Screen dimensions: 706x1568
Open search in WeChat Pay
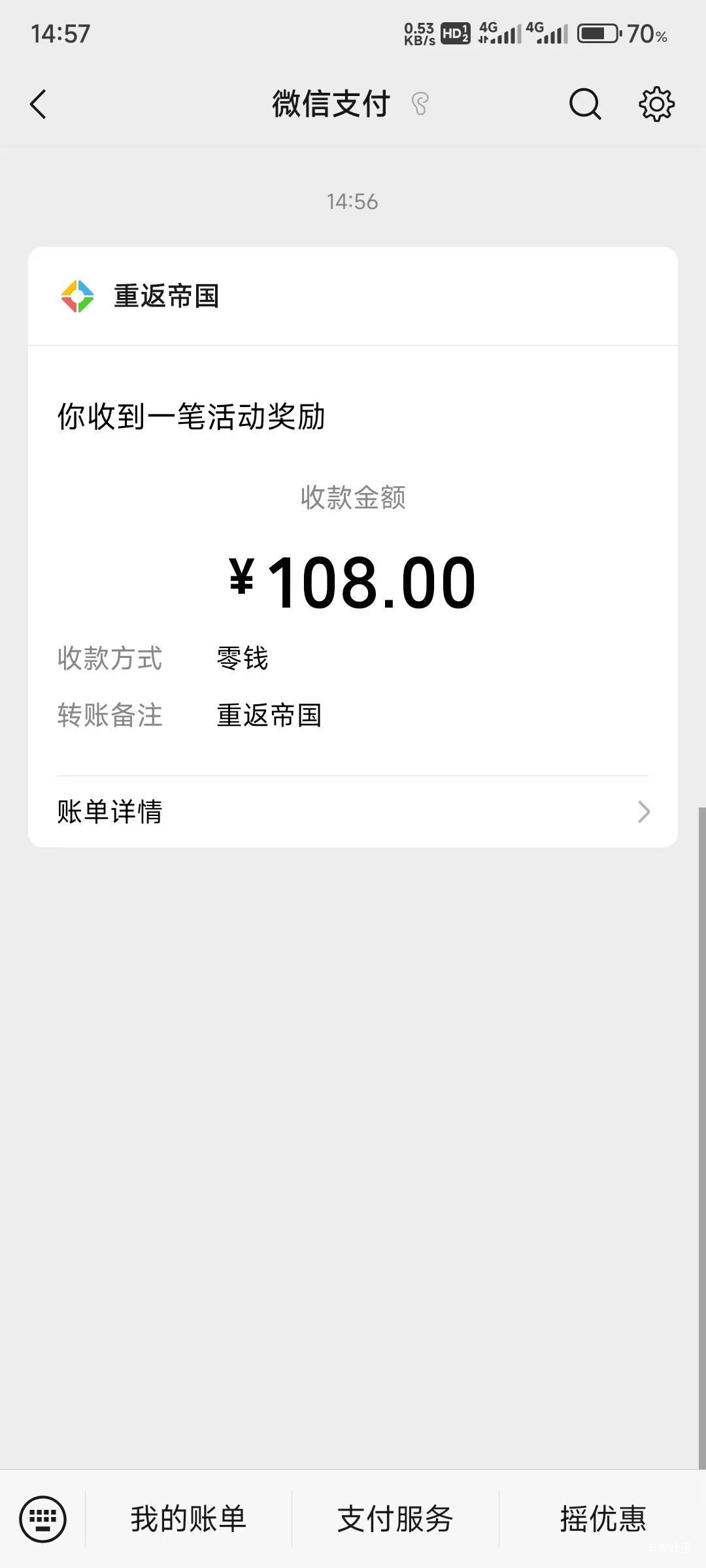point(584,105)
